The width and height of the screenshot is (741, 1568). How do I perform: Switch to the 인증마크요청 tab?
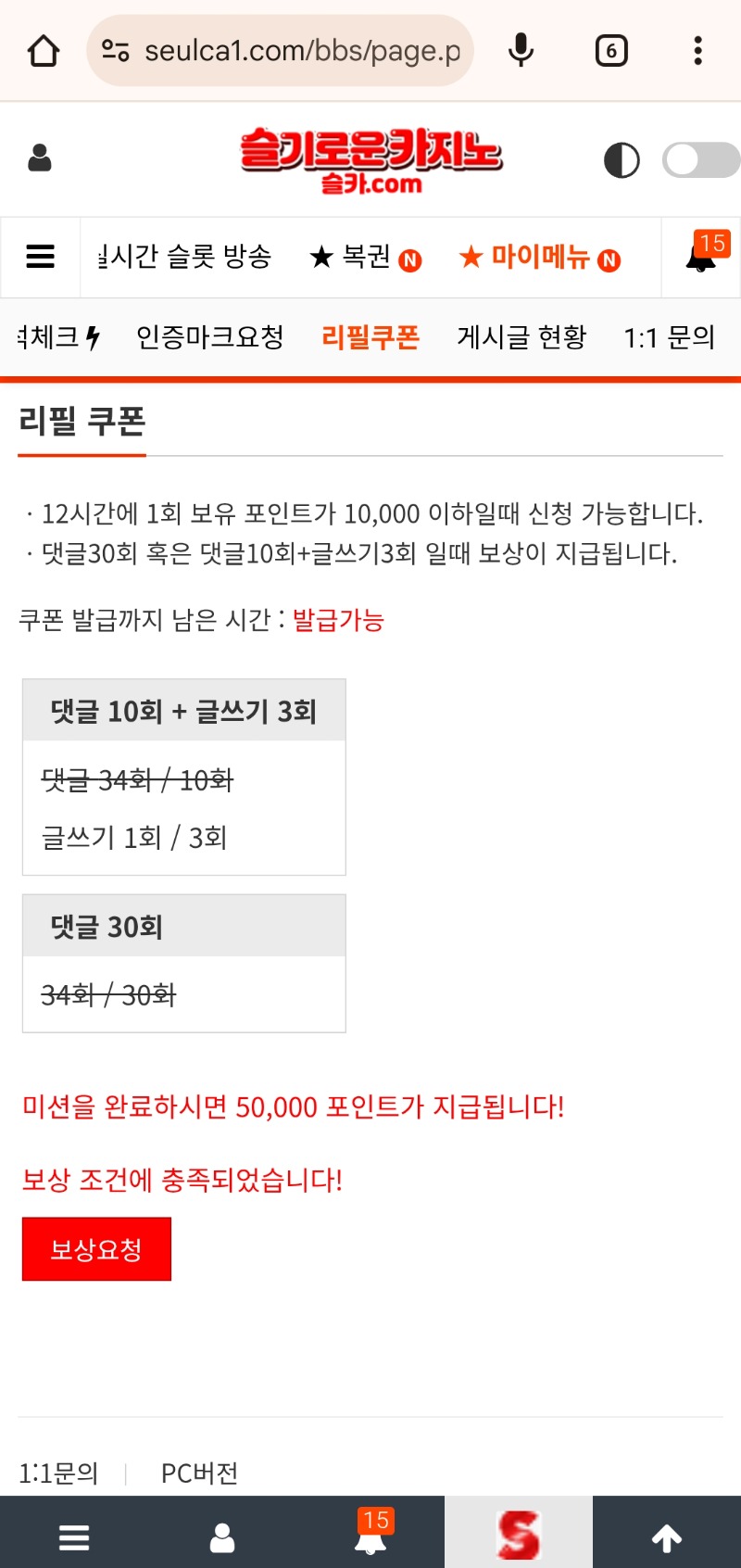point(210,337)
